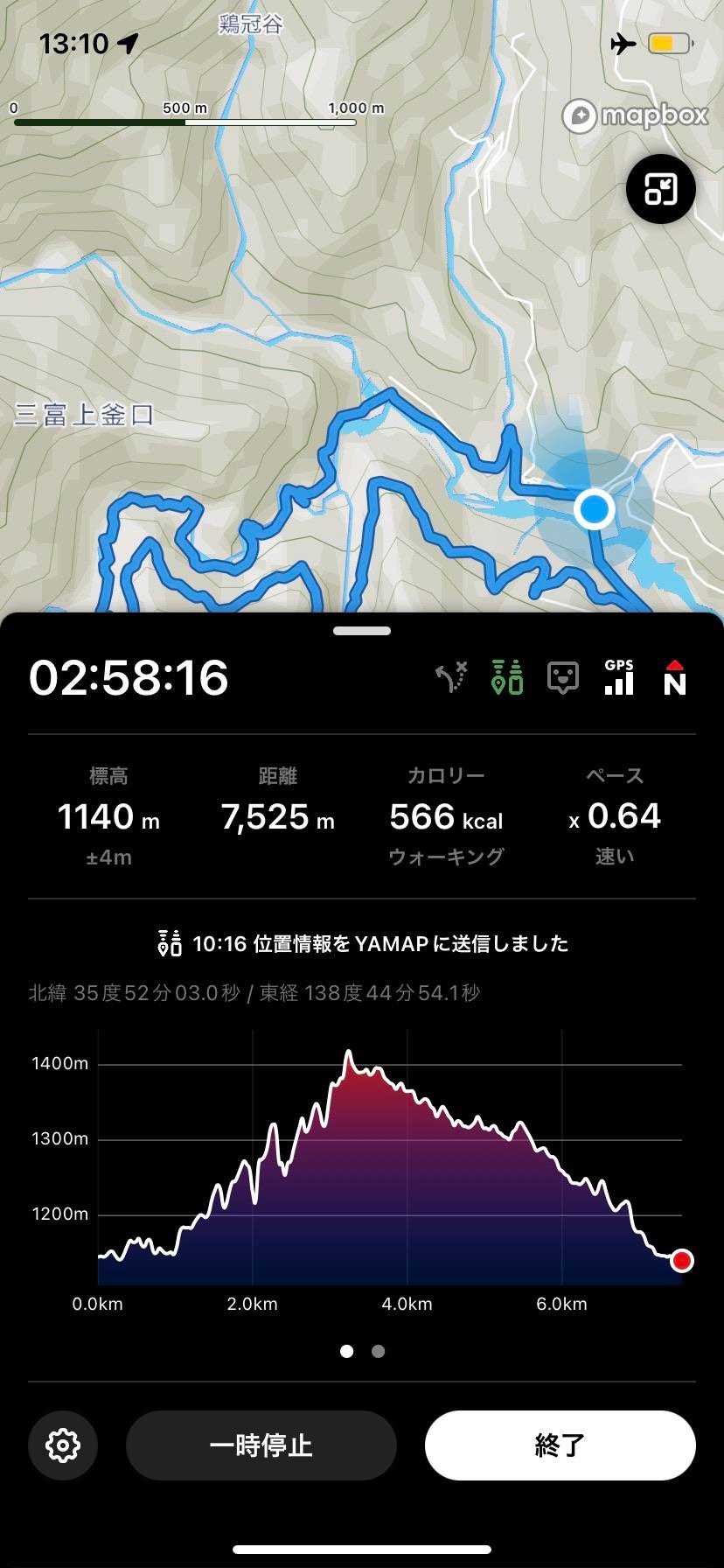Shrink the map with the resize button
This screenshot has width=724, height=1568.
coord(660,189)
